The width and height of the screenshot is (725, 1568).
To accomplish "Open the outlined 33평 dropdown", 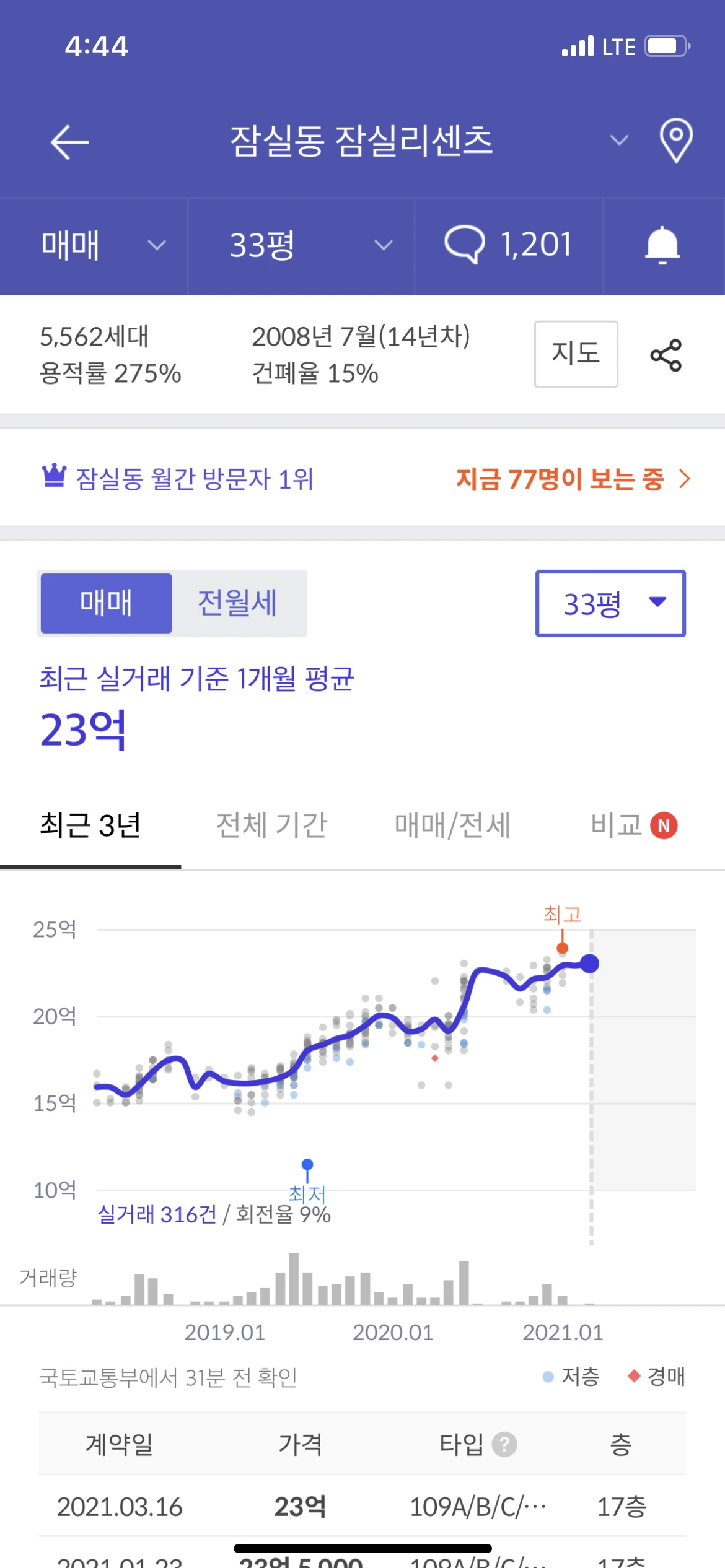I will [x=610, y=603].
